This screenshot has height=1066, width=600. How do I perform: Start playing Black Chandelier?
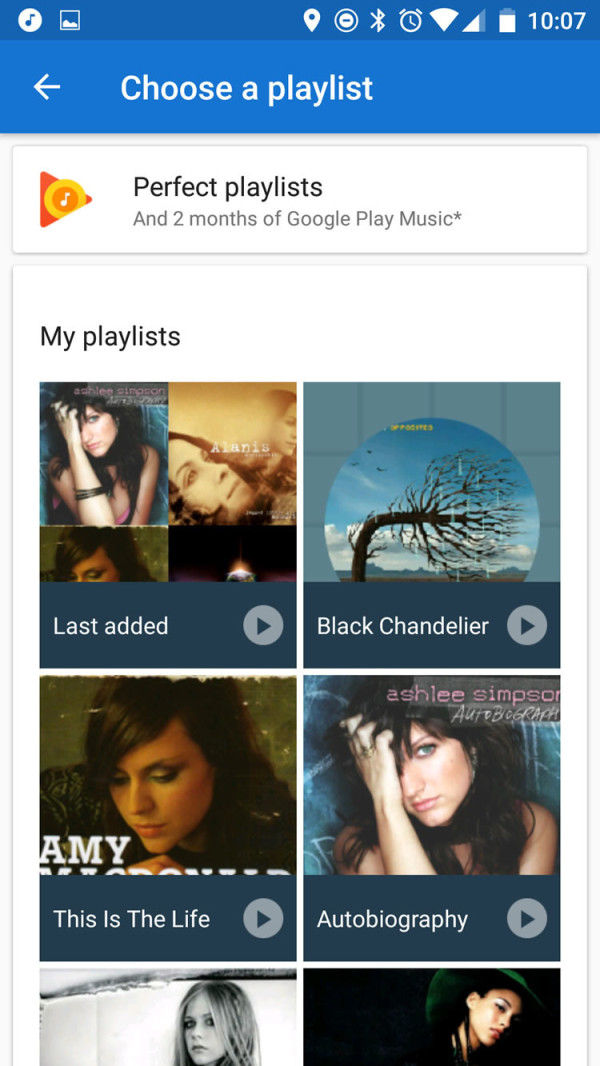[x=527, y=626]
